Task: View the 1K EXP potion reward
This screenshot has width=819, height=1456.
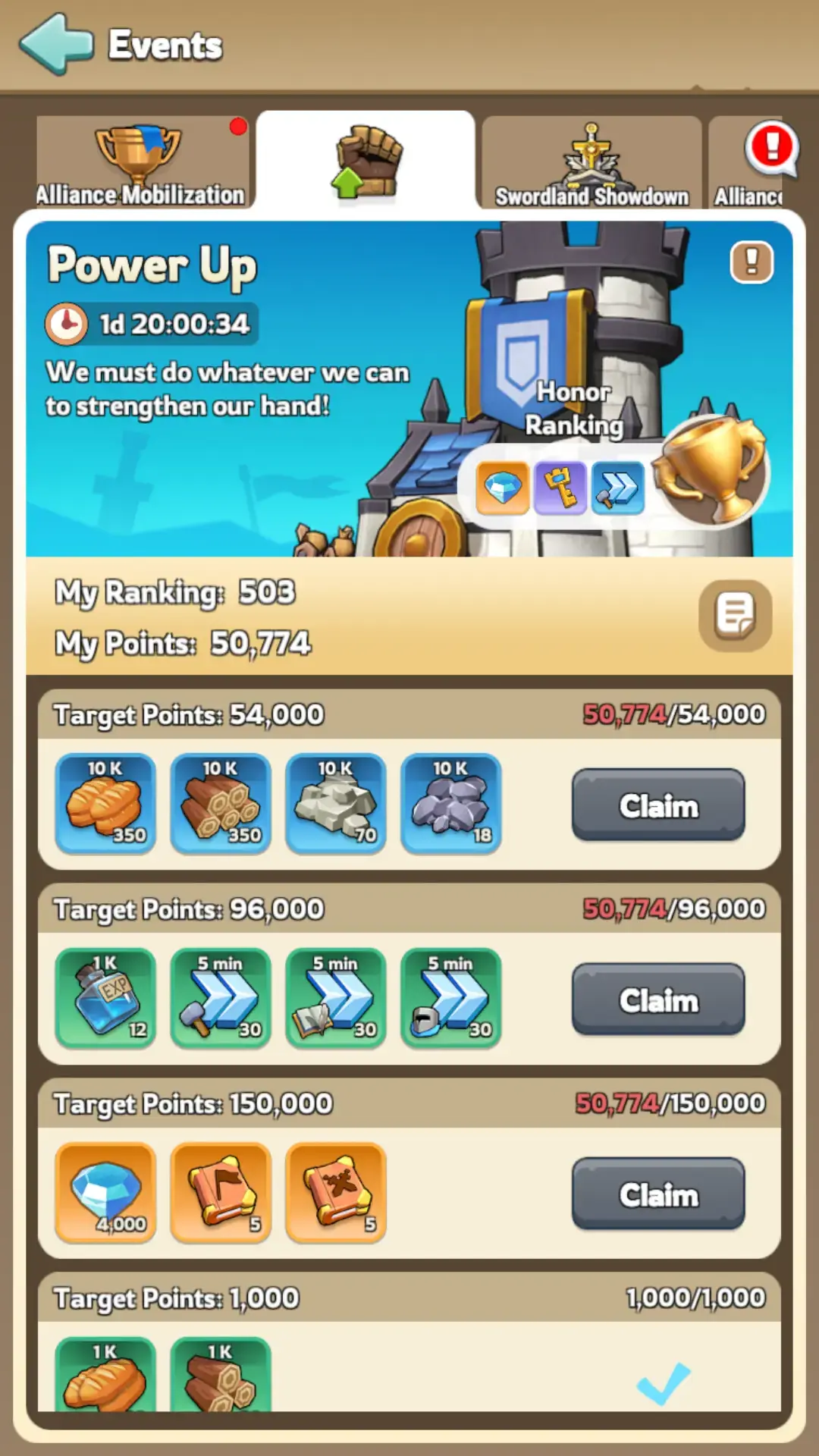Action: (x=106, y=999)
